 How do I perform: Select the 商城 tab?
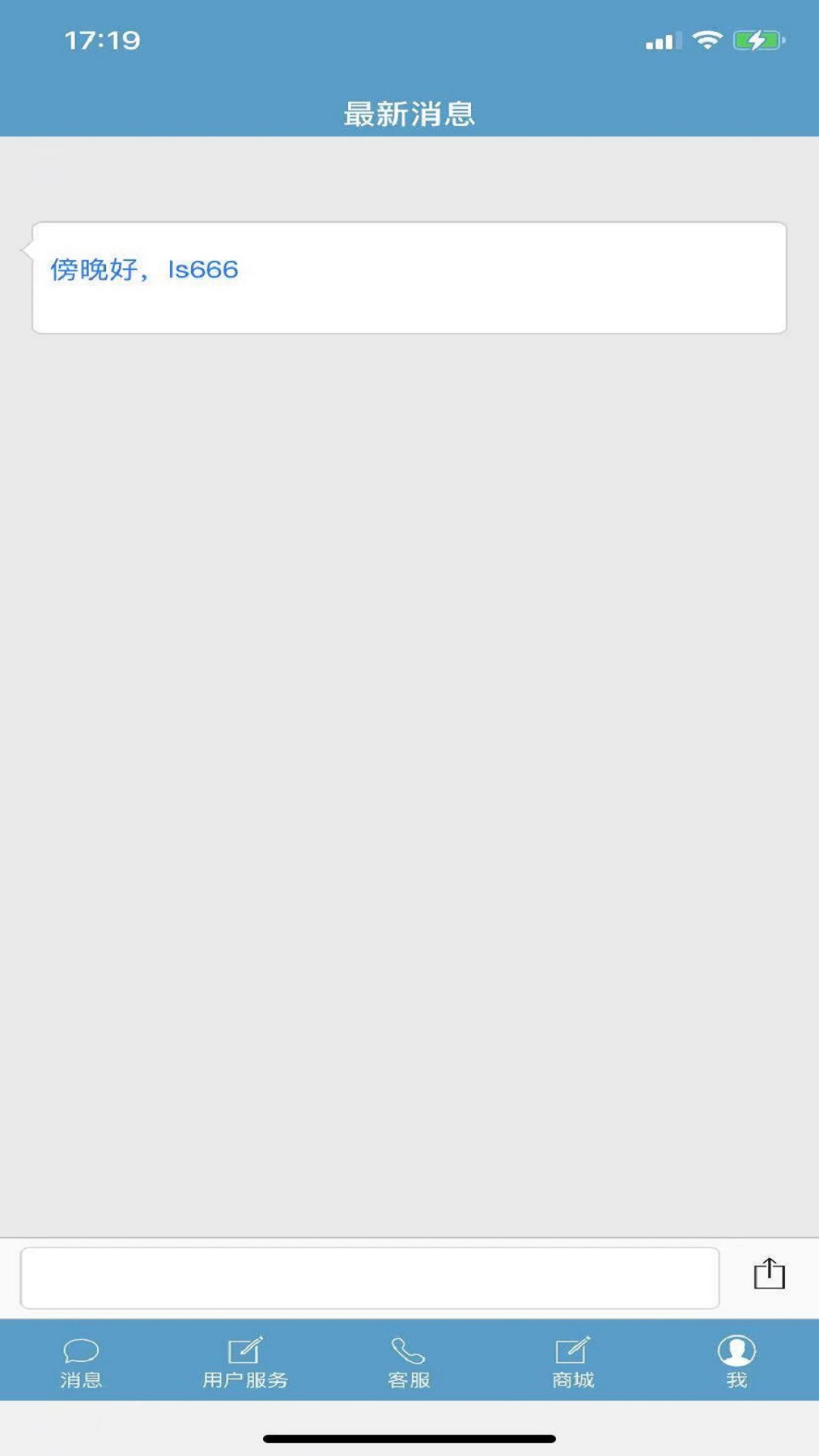click(x=573, y=1362)
